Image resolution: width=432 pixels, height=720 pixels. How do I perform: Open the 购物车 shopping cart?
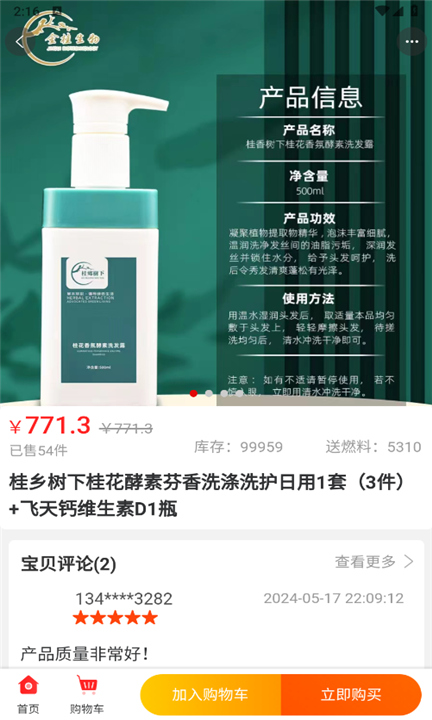[x=86, y=694]
